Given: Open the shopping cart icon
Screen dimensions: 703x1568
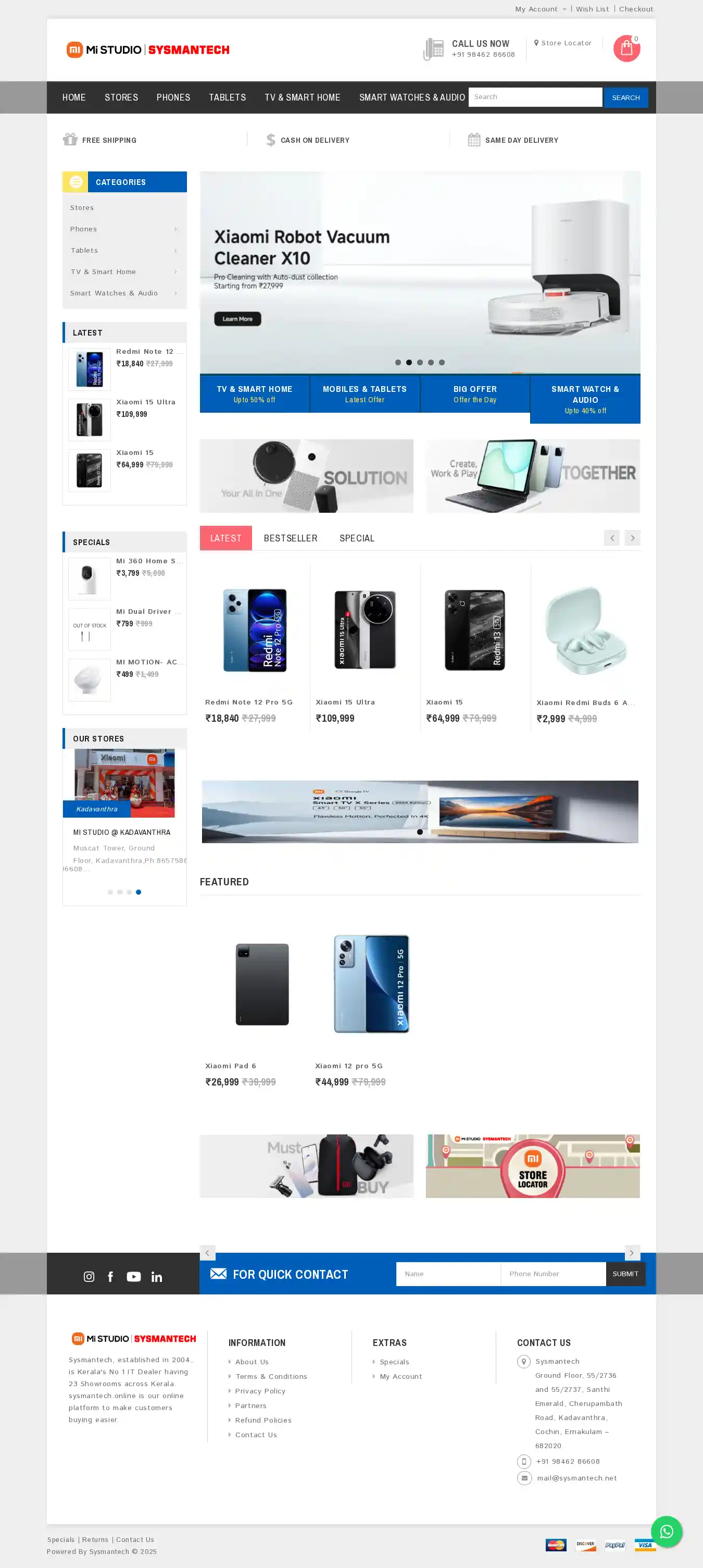Looking at the screenshot, I should point(626,48).
